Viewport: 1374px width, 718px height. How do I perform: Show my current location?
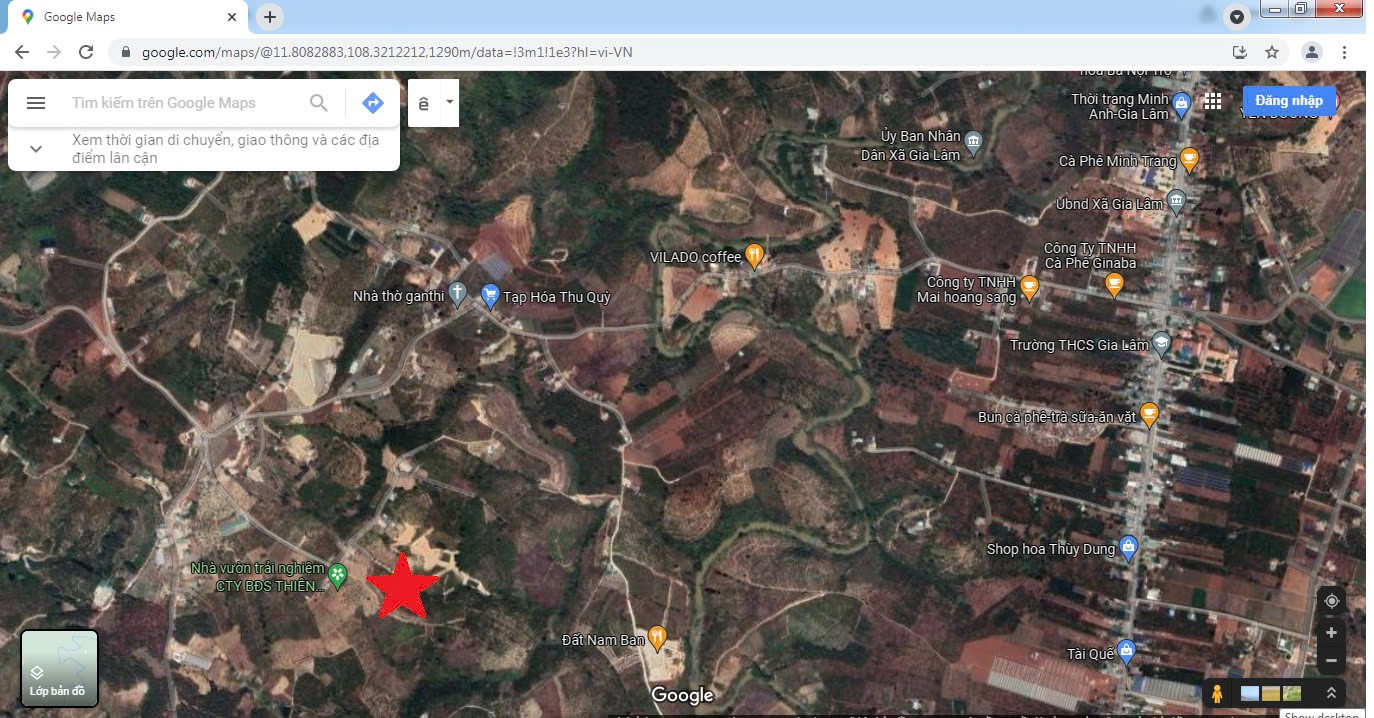click(1331, 601)
